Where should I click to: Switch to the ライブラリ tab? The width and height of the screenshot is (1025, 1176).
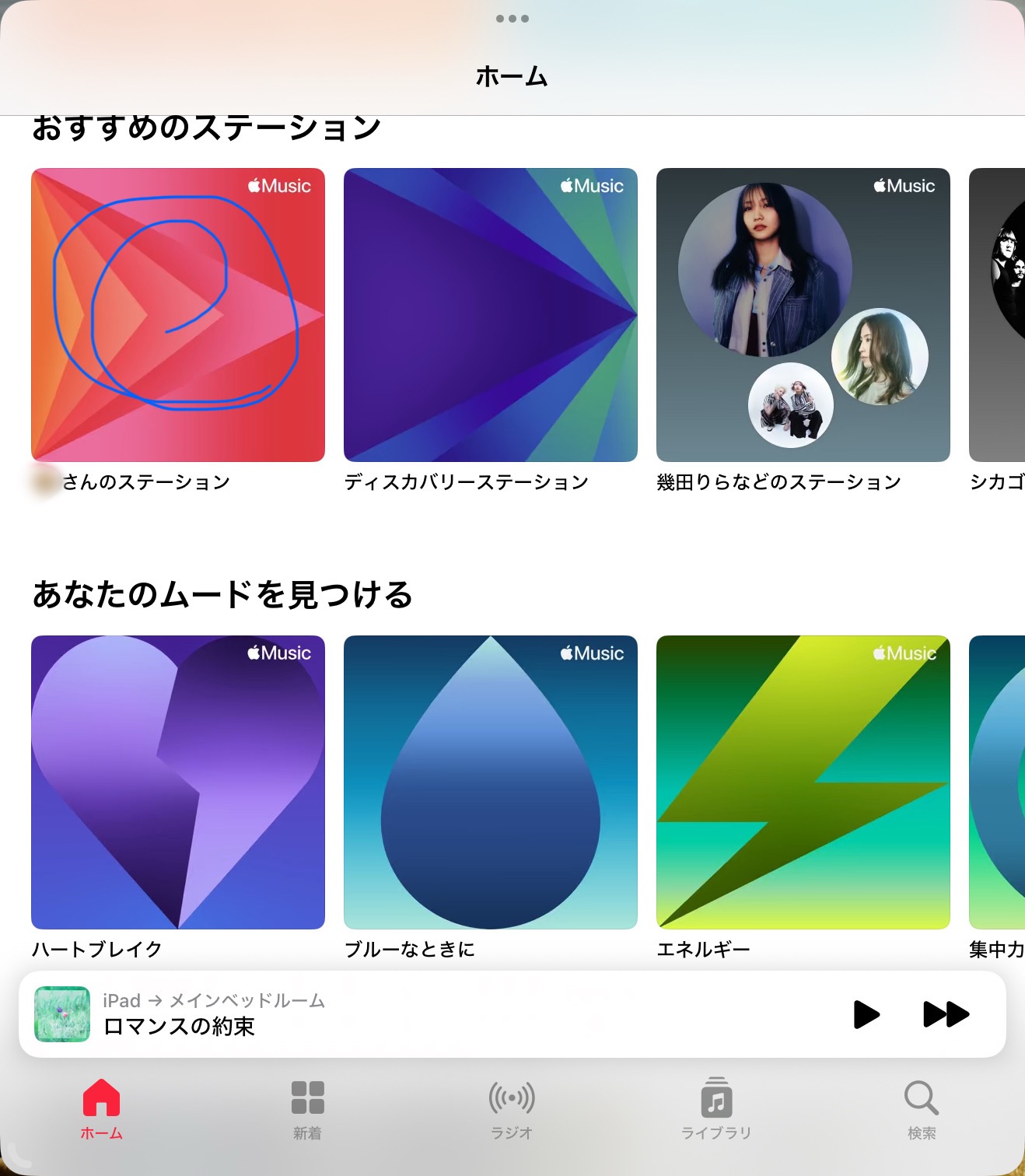716,1108
